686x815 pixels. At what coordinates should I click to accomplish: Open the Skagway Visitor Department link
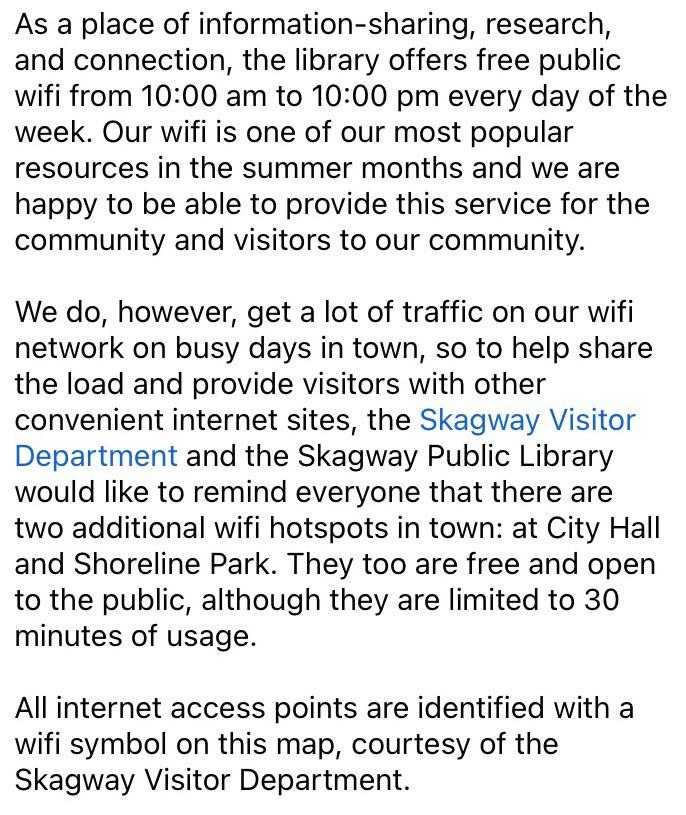coord(527,420)
